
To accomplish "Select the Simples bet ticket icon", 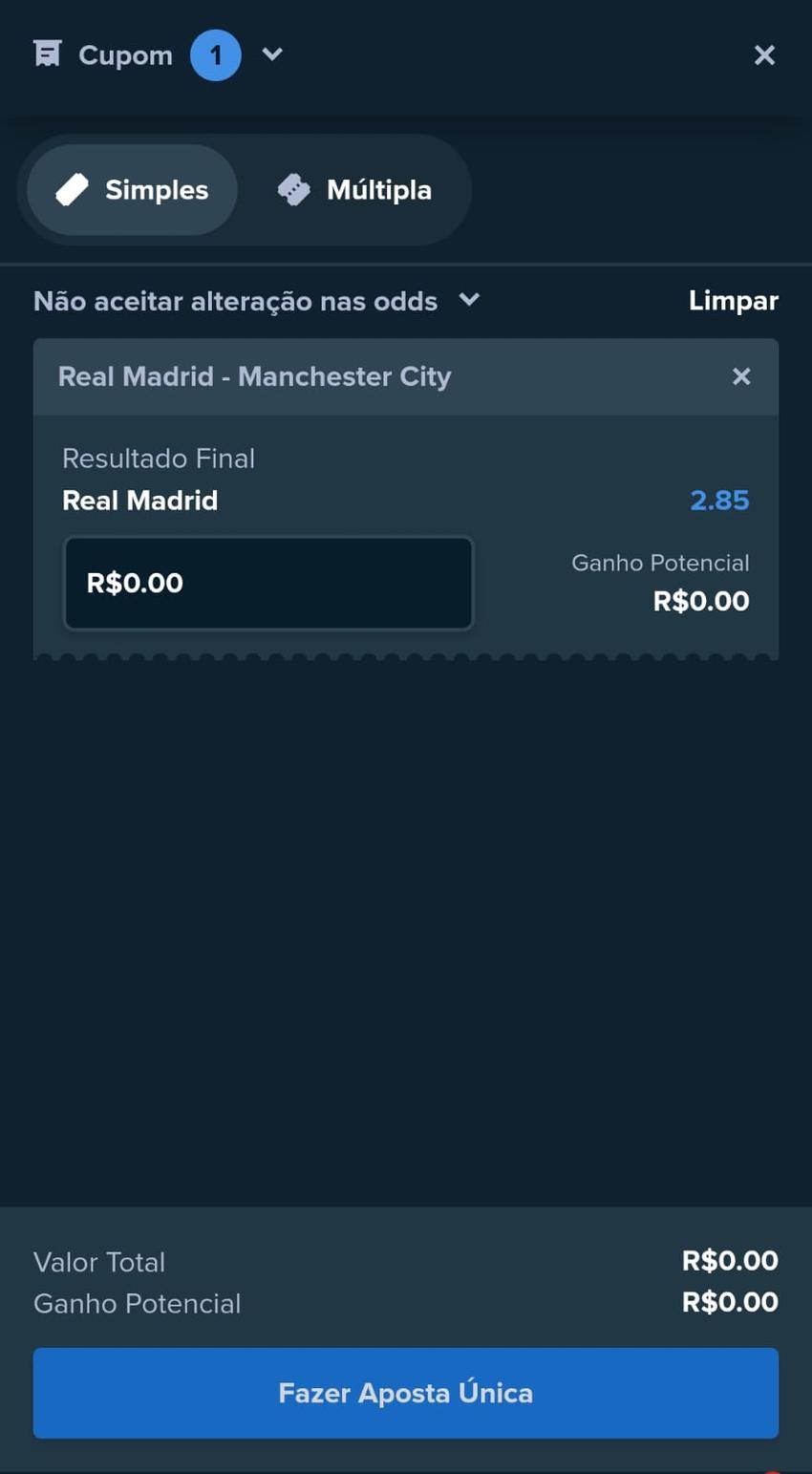I will click(x=72, y=189).
